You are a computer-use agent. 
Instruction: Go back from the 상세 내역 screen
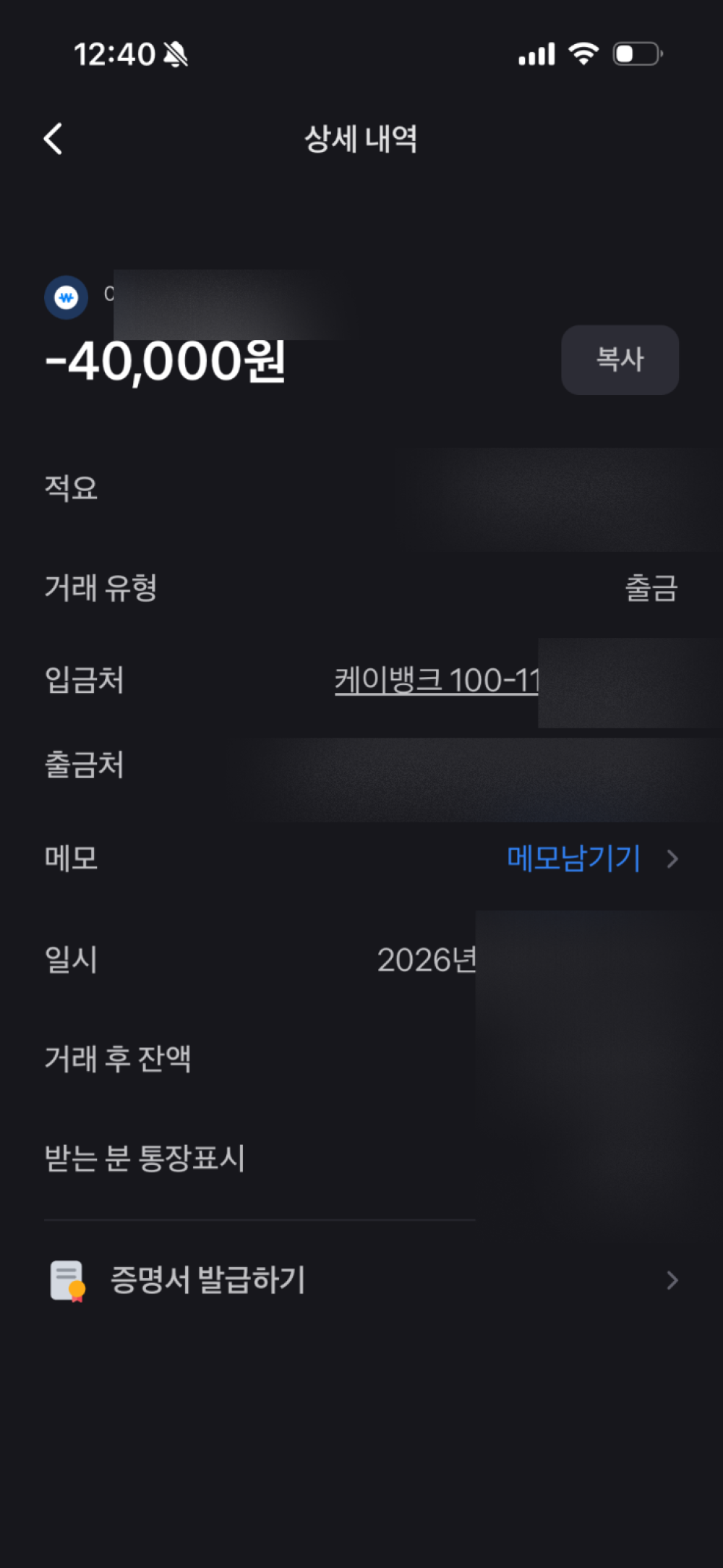(x=54, y=138)
